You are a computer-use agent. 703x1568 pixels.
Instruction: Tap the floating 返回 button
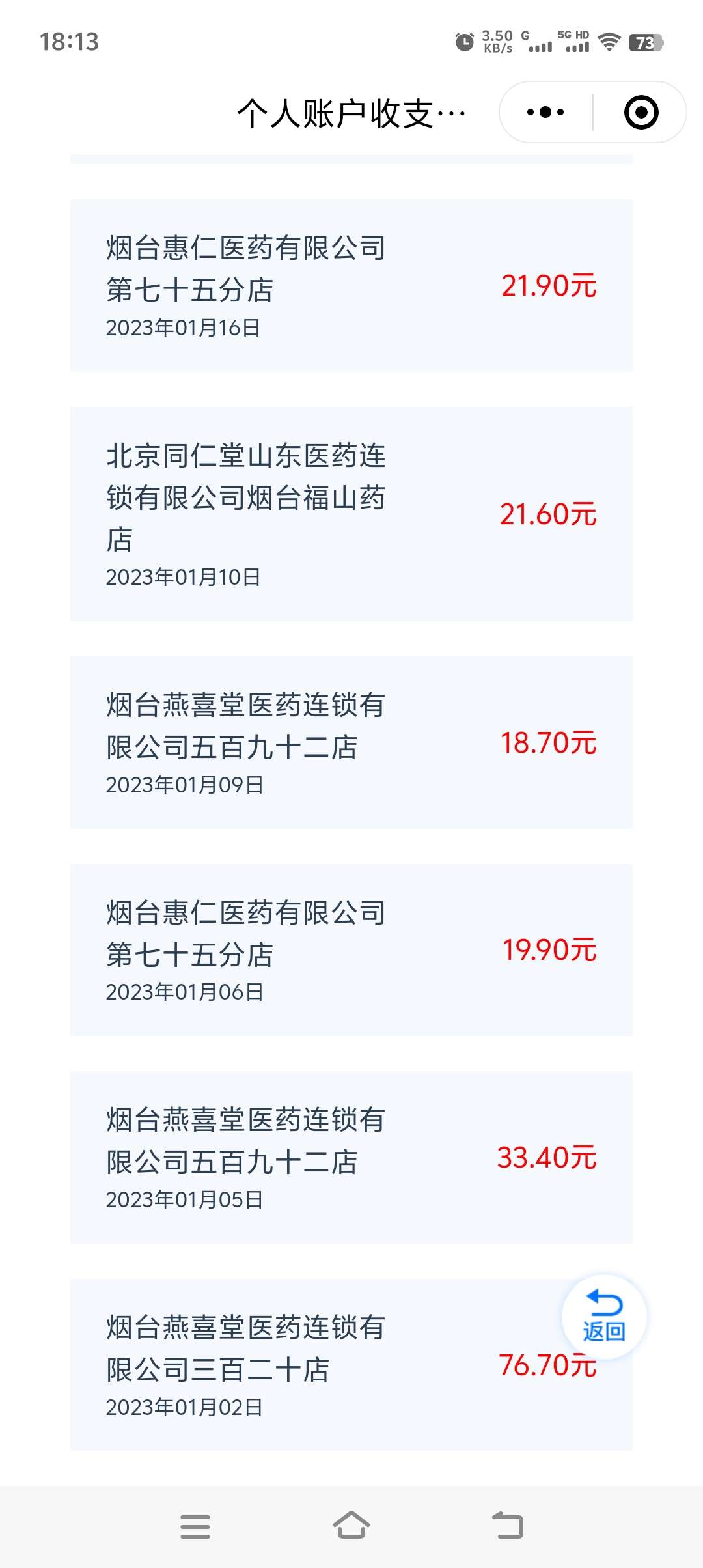pos(604,1316)
